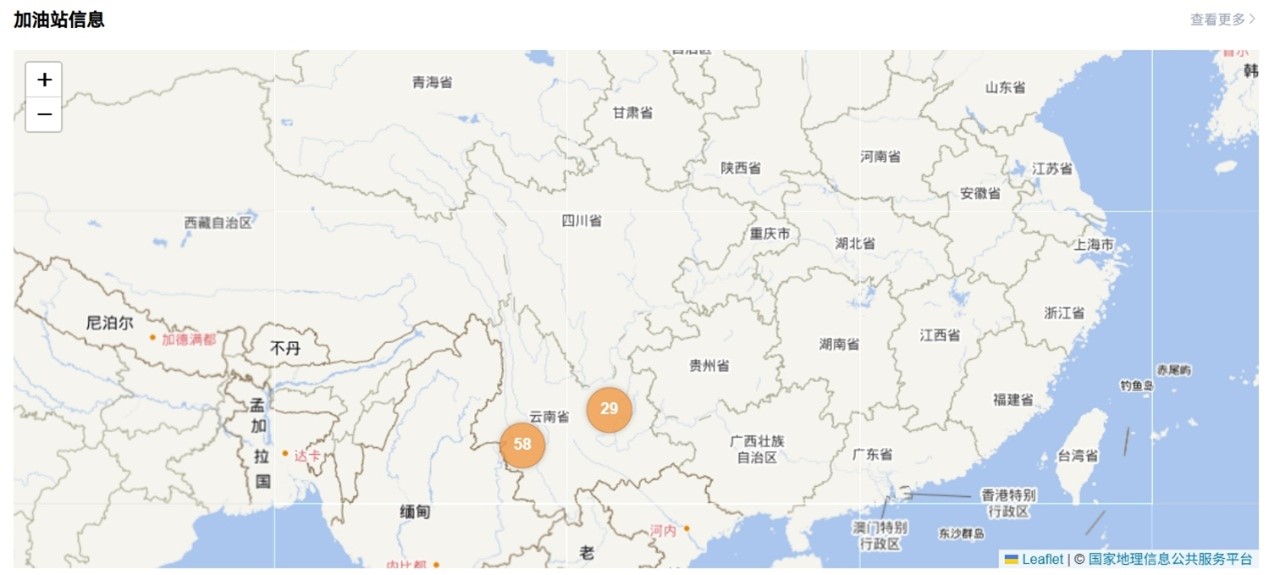This screenshot has width=1269, height=575.
Task: Open the 国家地理信息公共服务平台 link
Action: [1170, 560]
